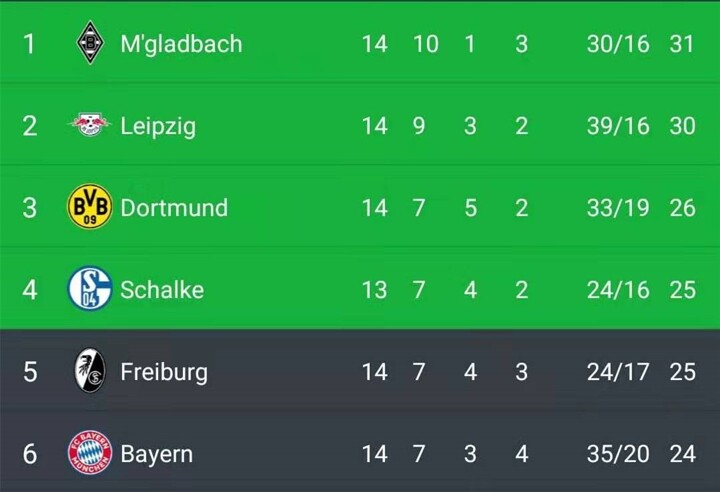The width and height of the screenshot is (720, 492).
Task: Open the Schalke row
Action: click(x=161, y=290)
